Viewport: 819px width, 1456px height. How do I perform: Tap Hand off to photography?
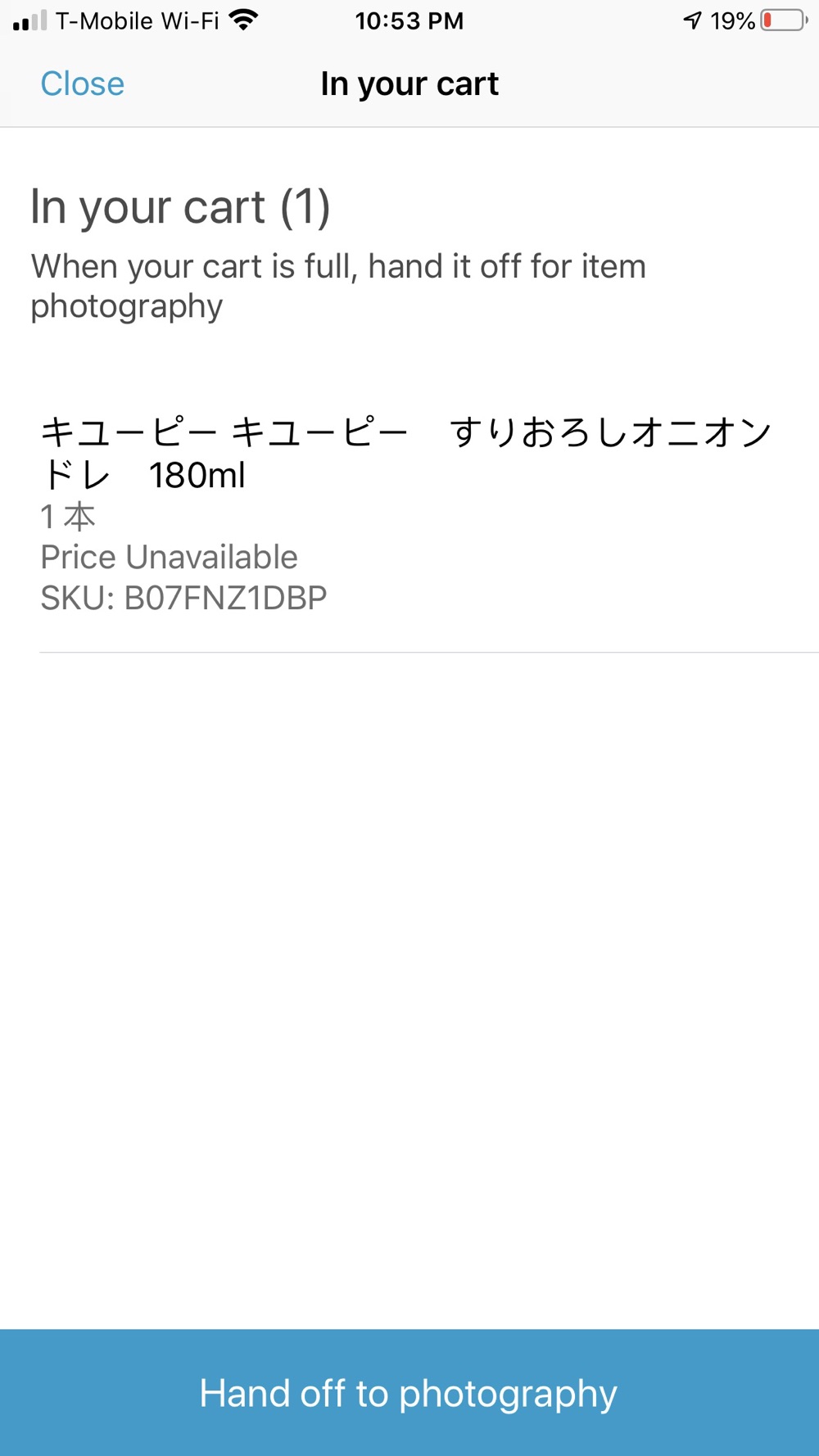pos(409,1392)
